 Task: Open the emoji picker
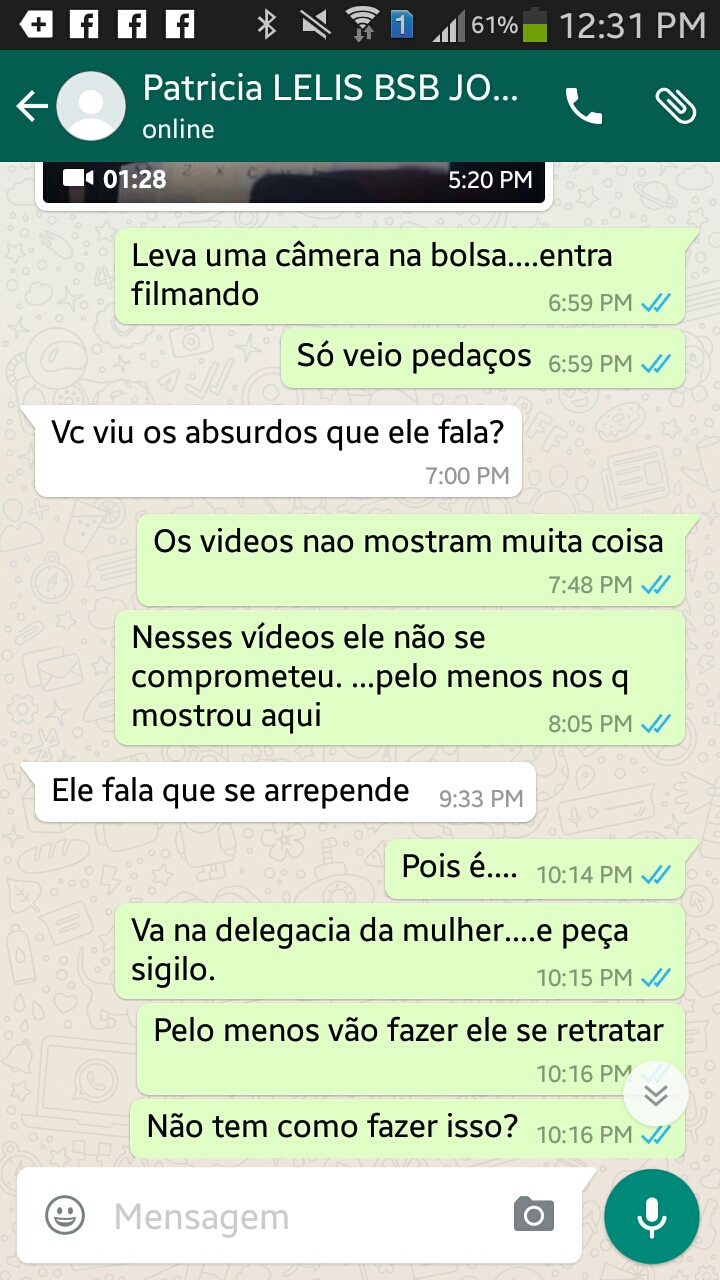(65, 1216)
